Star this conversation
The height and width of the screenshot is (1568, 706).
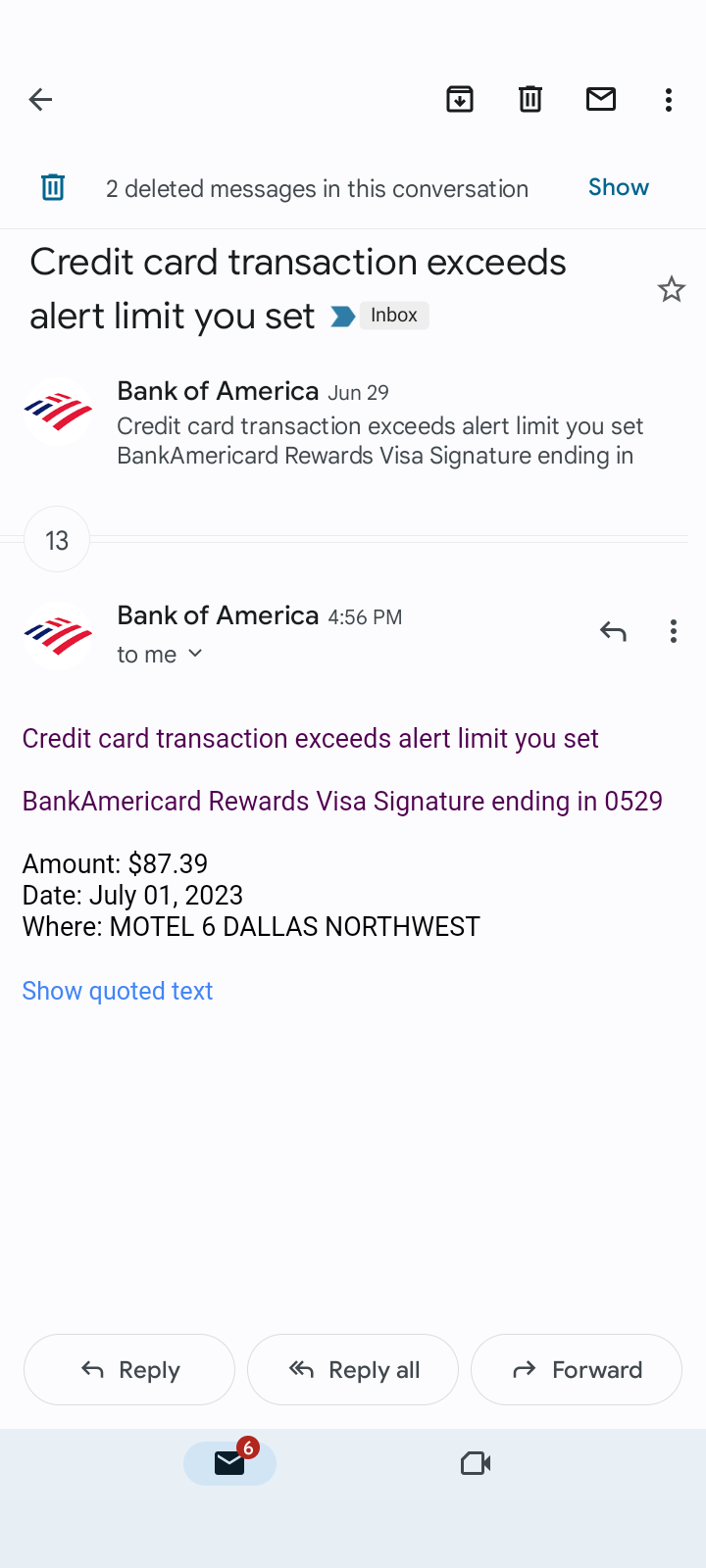point(671,289)
